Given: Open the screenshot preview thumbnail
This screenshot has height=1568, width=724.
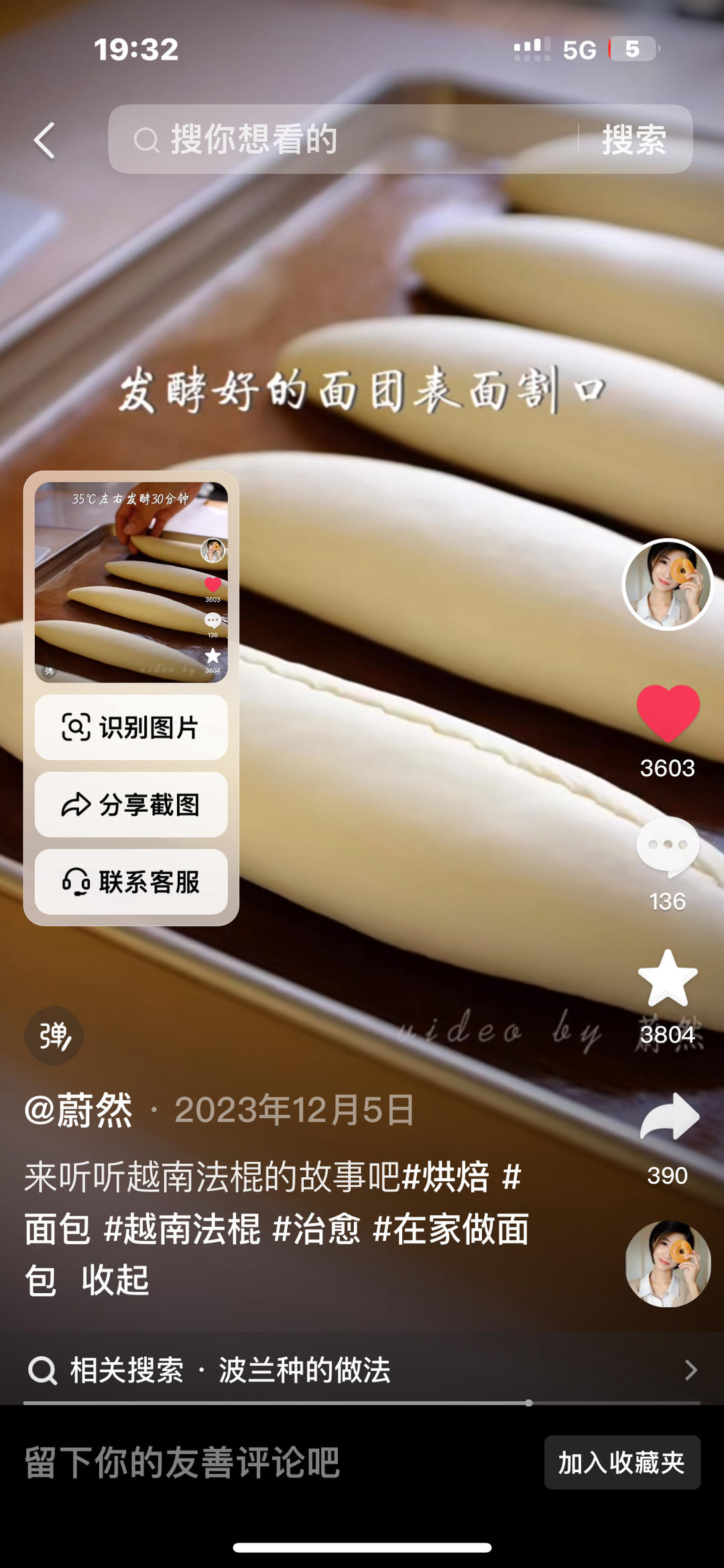Looking at the screenshot, I should pyautogui.click(x=131, y=582).
